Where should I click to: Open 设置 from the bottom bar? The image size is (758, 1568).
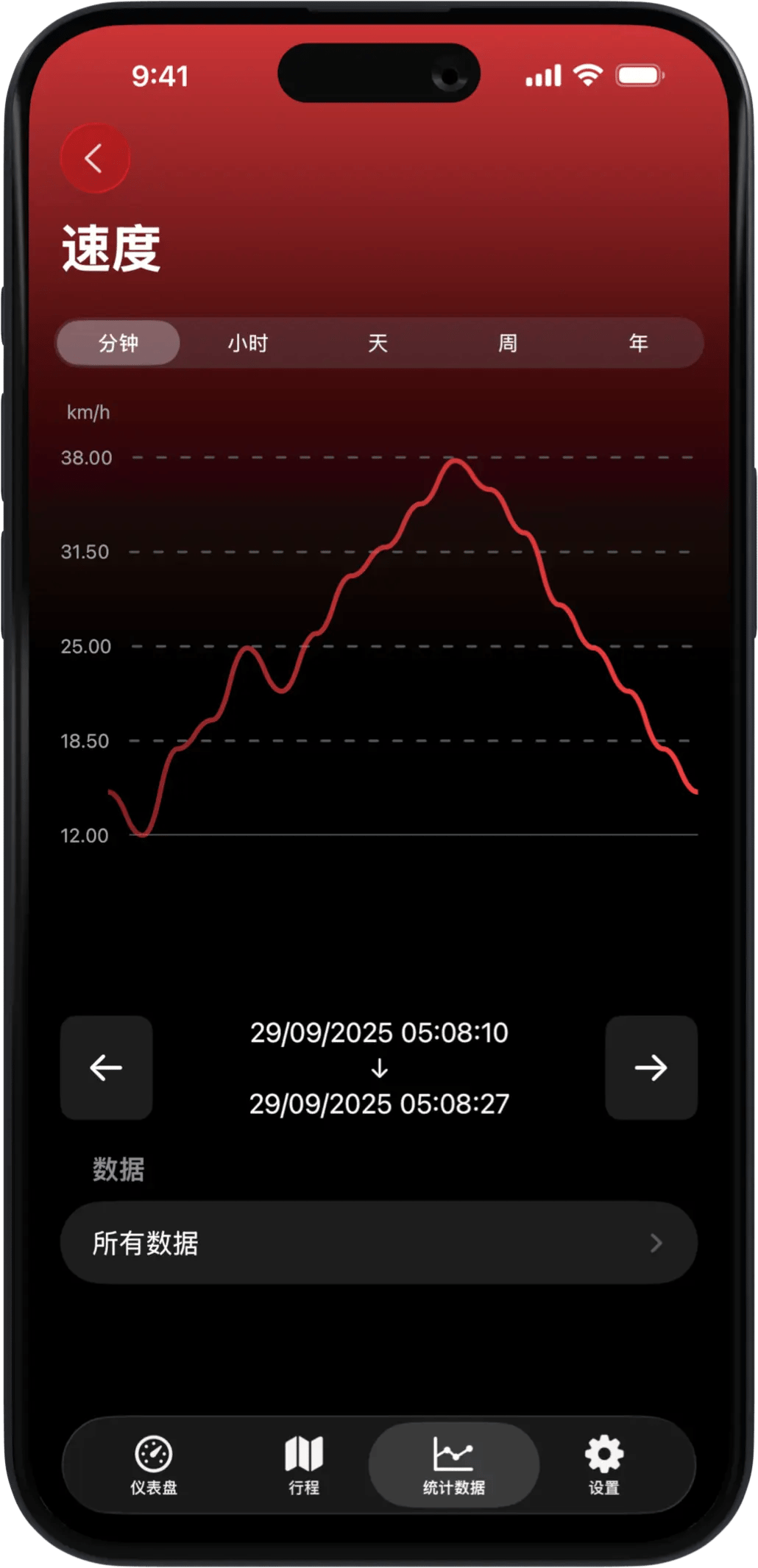(x=604, y=1465)
